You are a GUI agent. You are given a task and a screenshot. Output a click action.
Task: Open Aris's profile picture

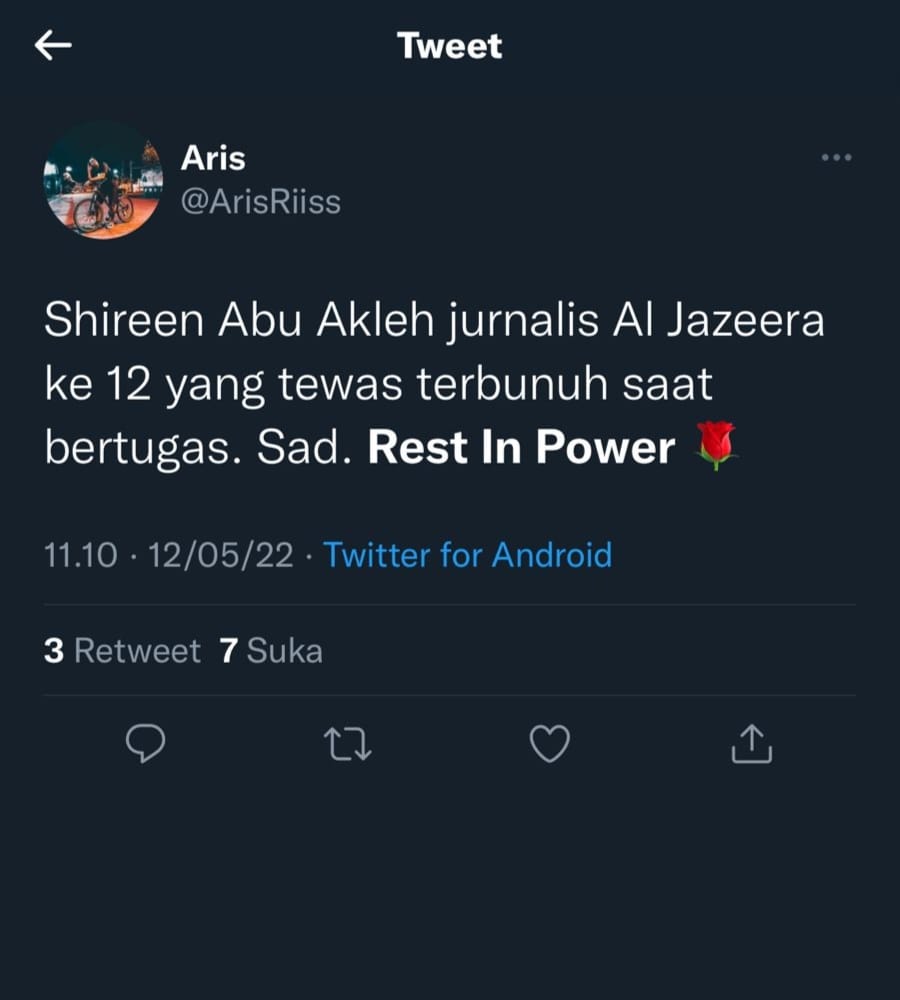(103, 180)
